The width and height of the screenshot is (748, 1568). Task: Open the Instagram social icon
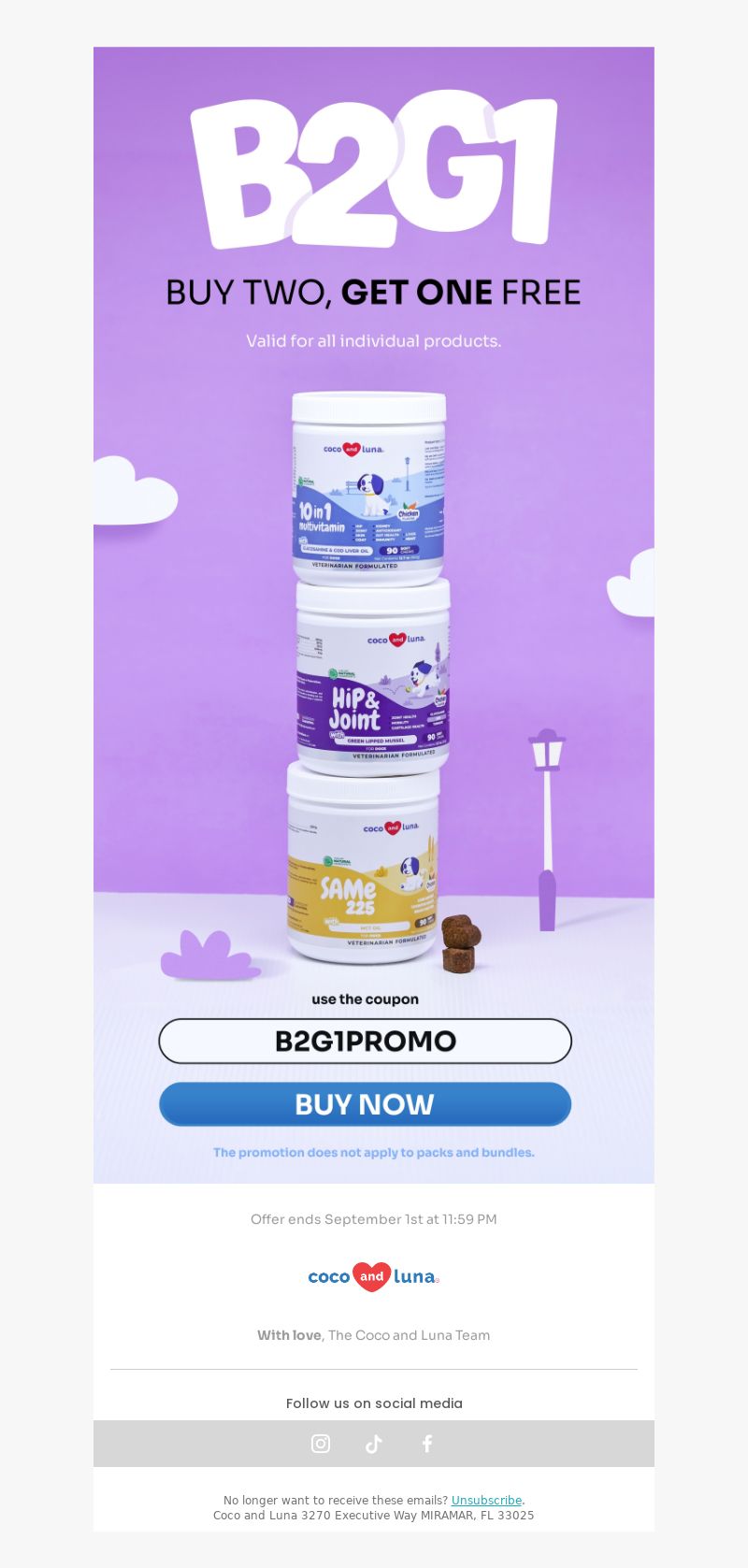[321, 1444]
